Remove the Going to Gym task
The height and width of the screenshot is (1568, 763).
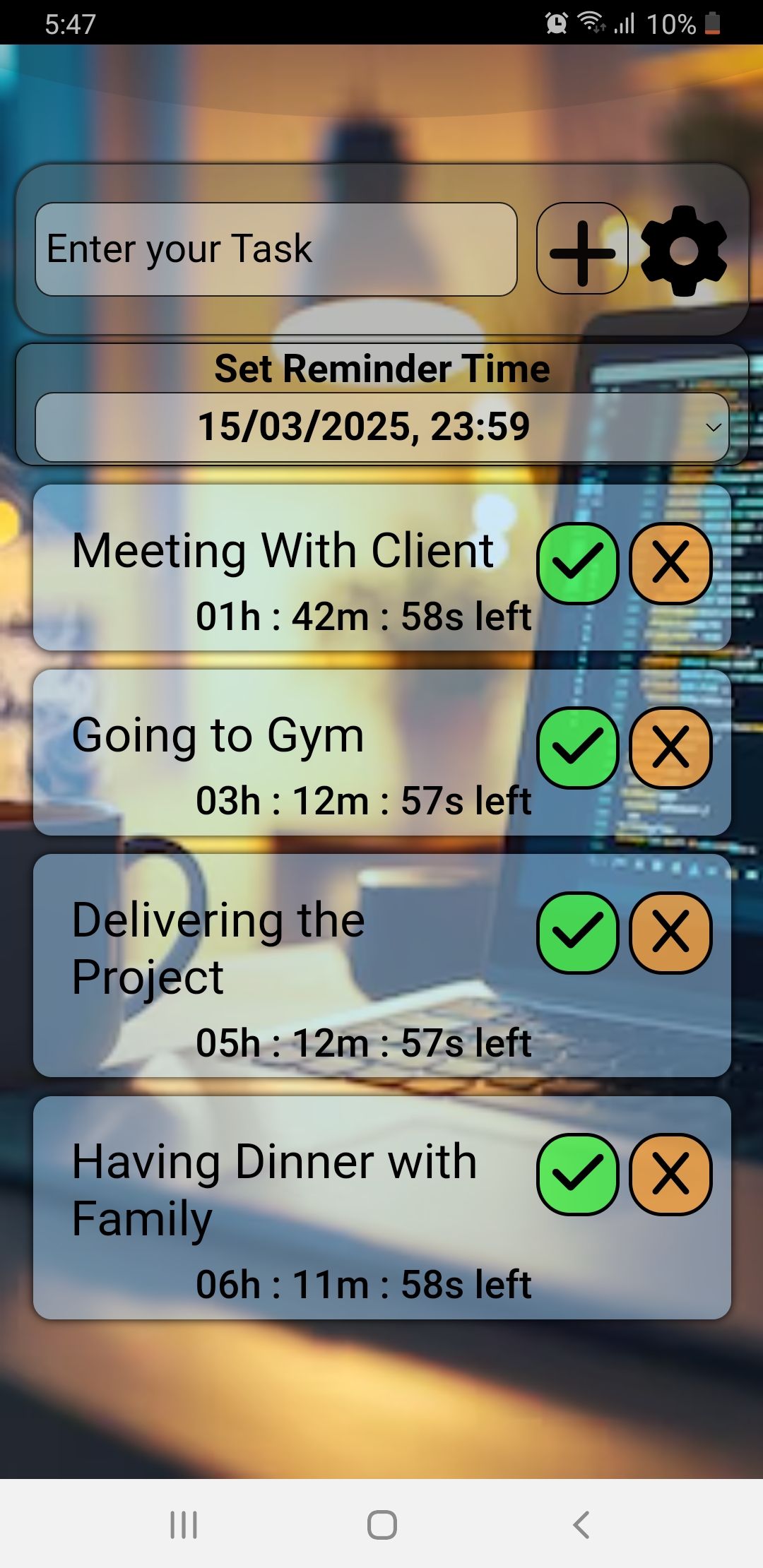pos(670,748)
